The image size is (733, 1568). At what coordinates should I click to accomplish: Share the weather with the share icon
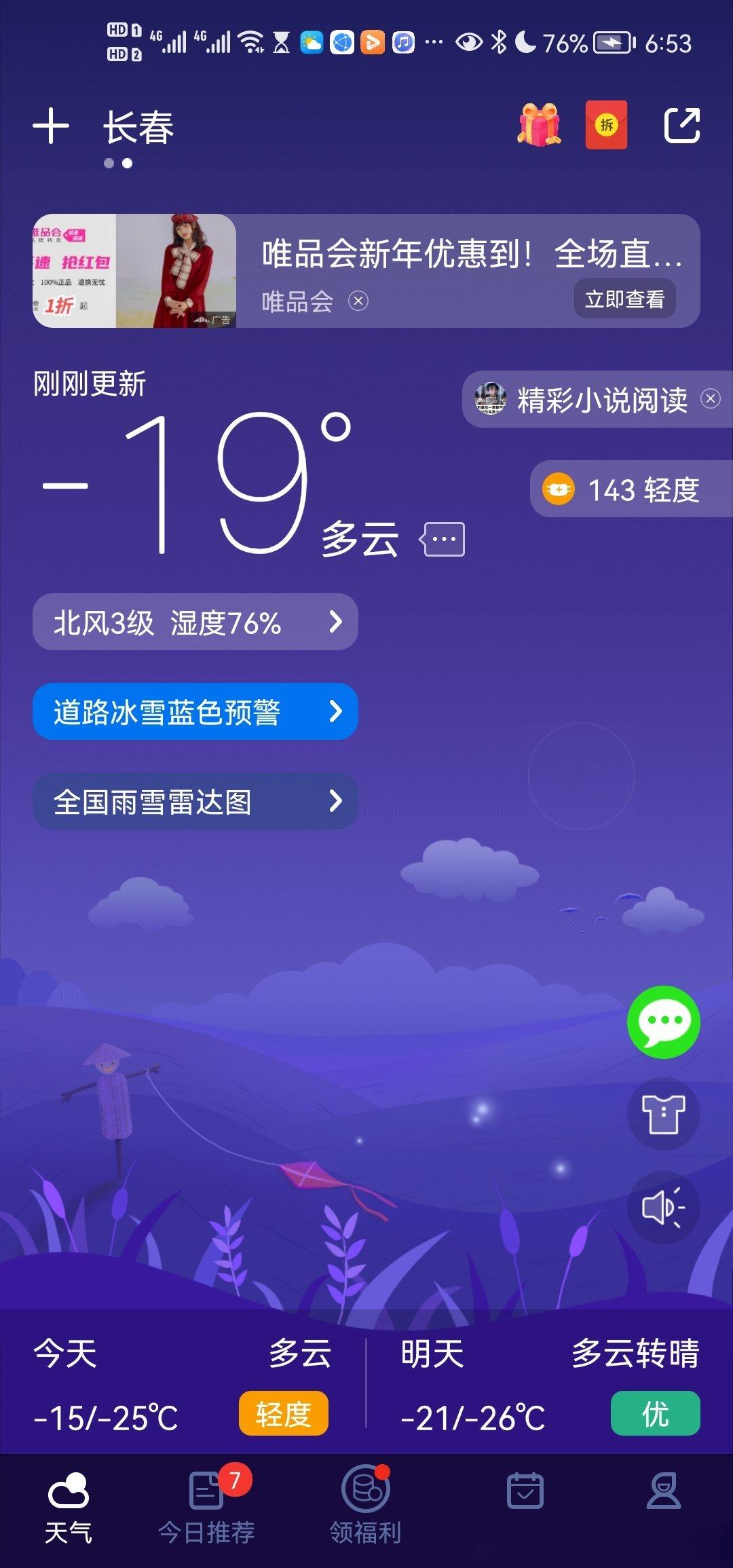[x=681, y=126]
